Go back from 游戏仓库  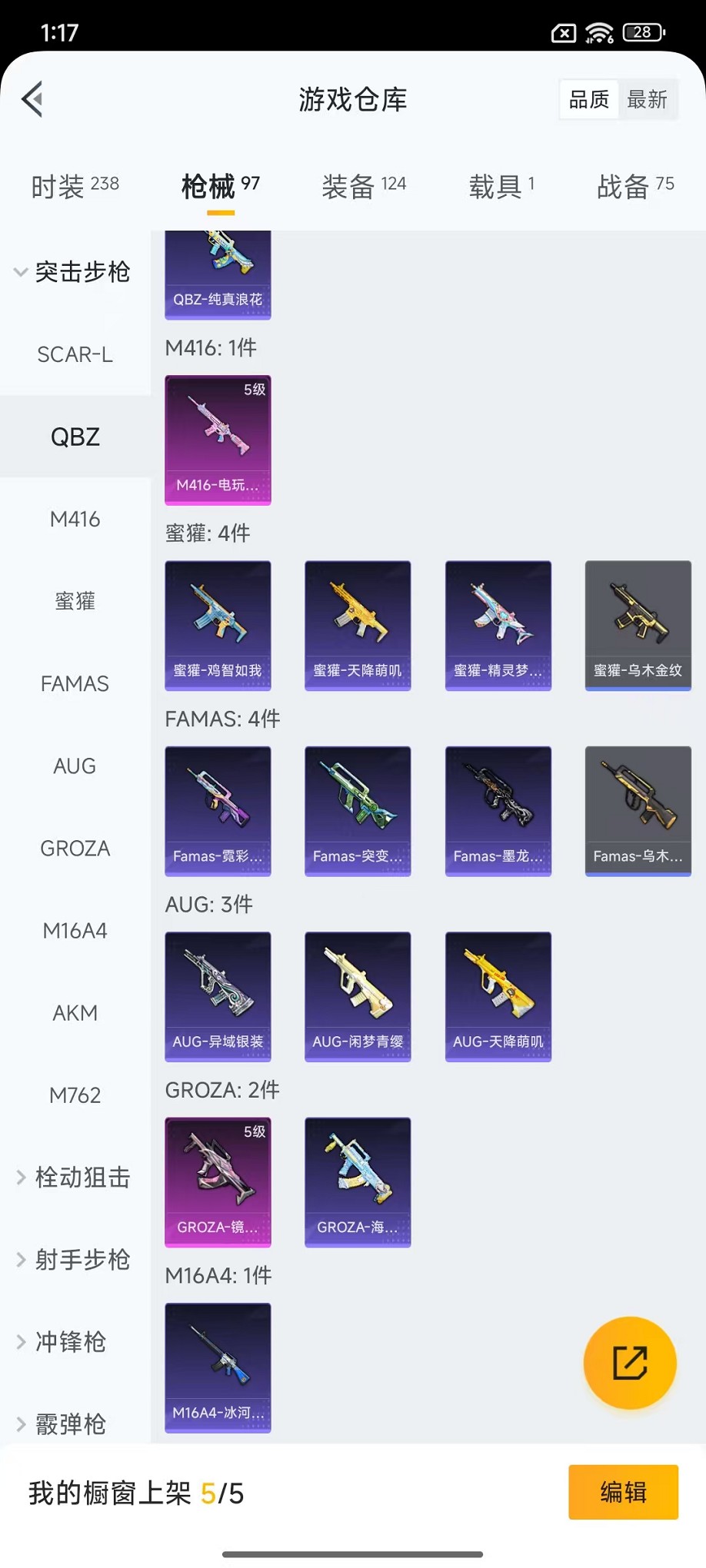32,99
